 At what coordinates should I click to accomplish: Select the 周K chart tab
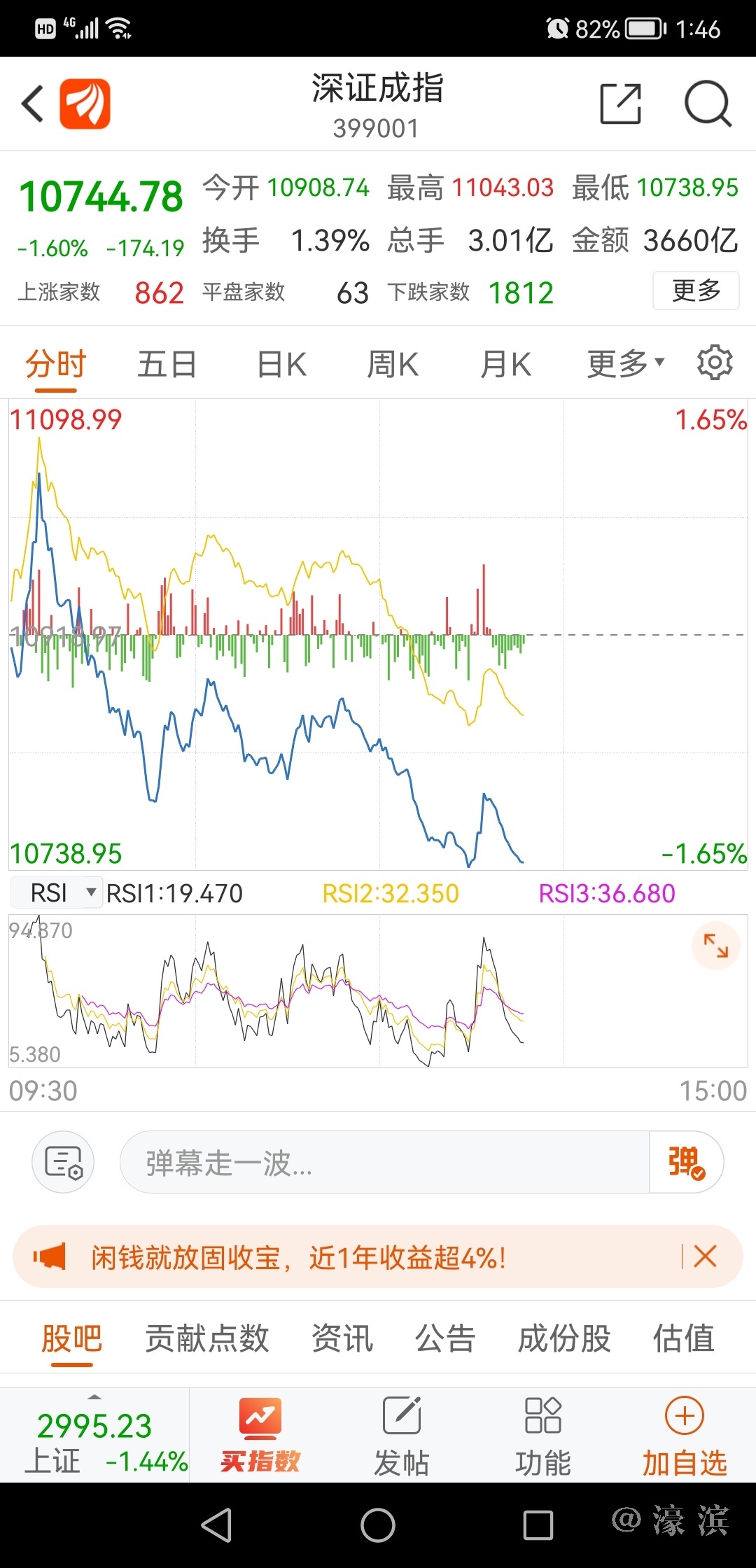click(x=393, y=365)
